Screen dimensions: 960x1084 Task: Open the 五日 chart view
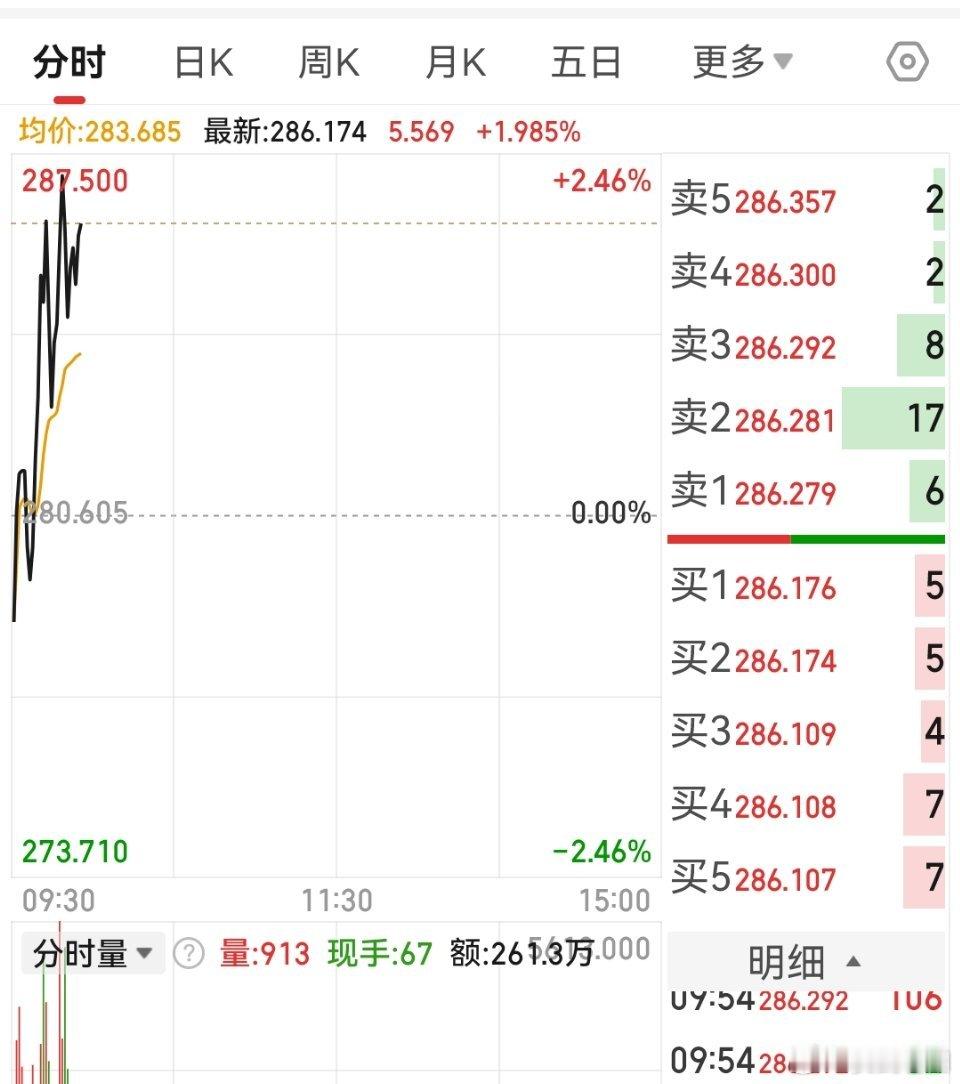tap(586, 62)
